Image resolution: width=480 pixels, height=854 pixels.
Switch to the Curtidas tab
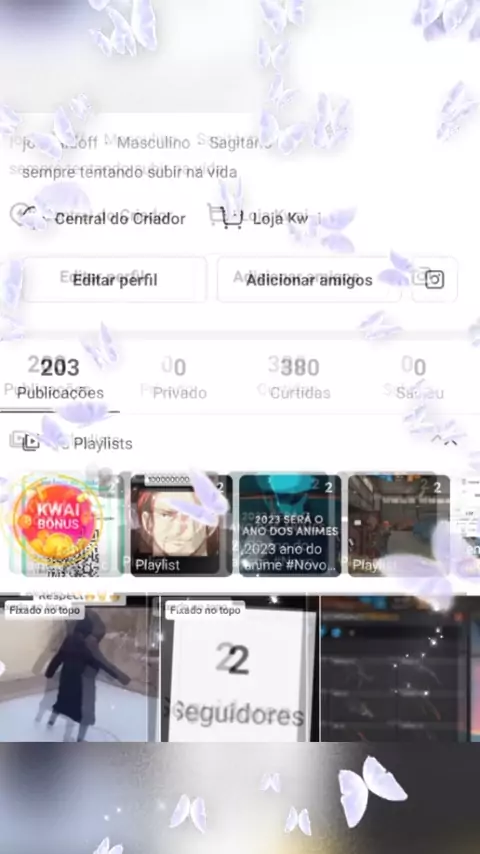(x=300, y=379)
